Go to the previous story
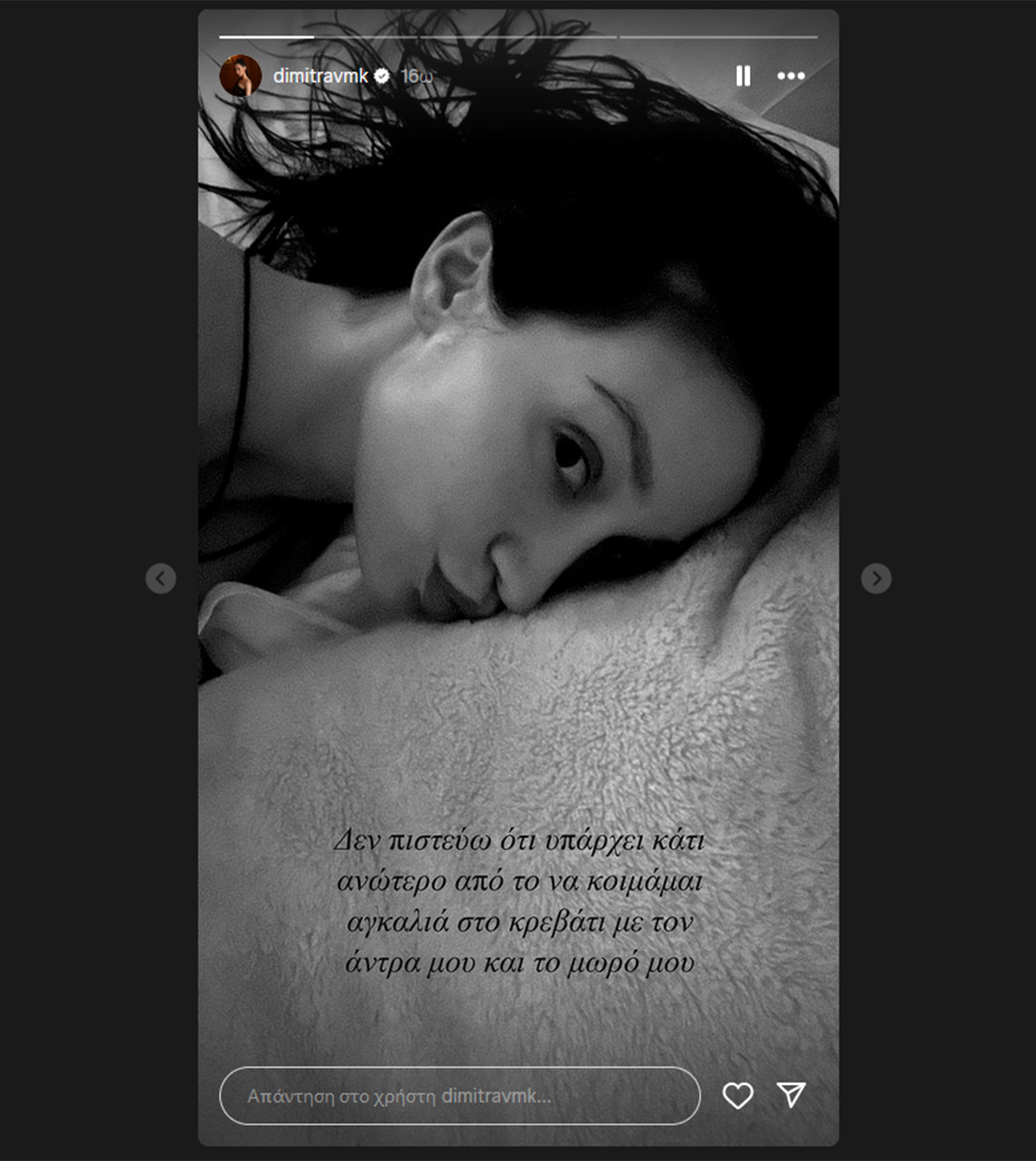The image size is (1036, 1161). 161,578
